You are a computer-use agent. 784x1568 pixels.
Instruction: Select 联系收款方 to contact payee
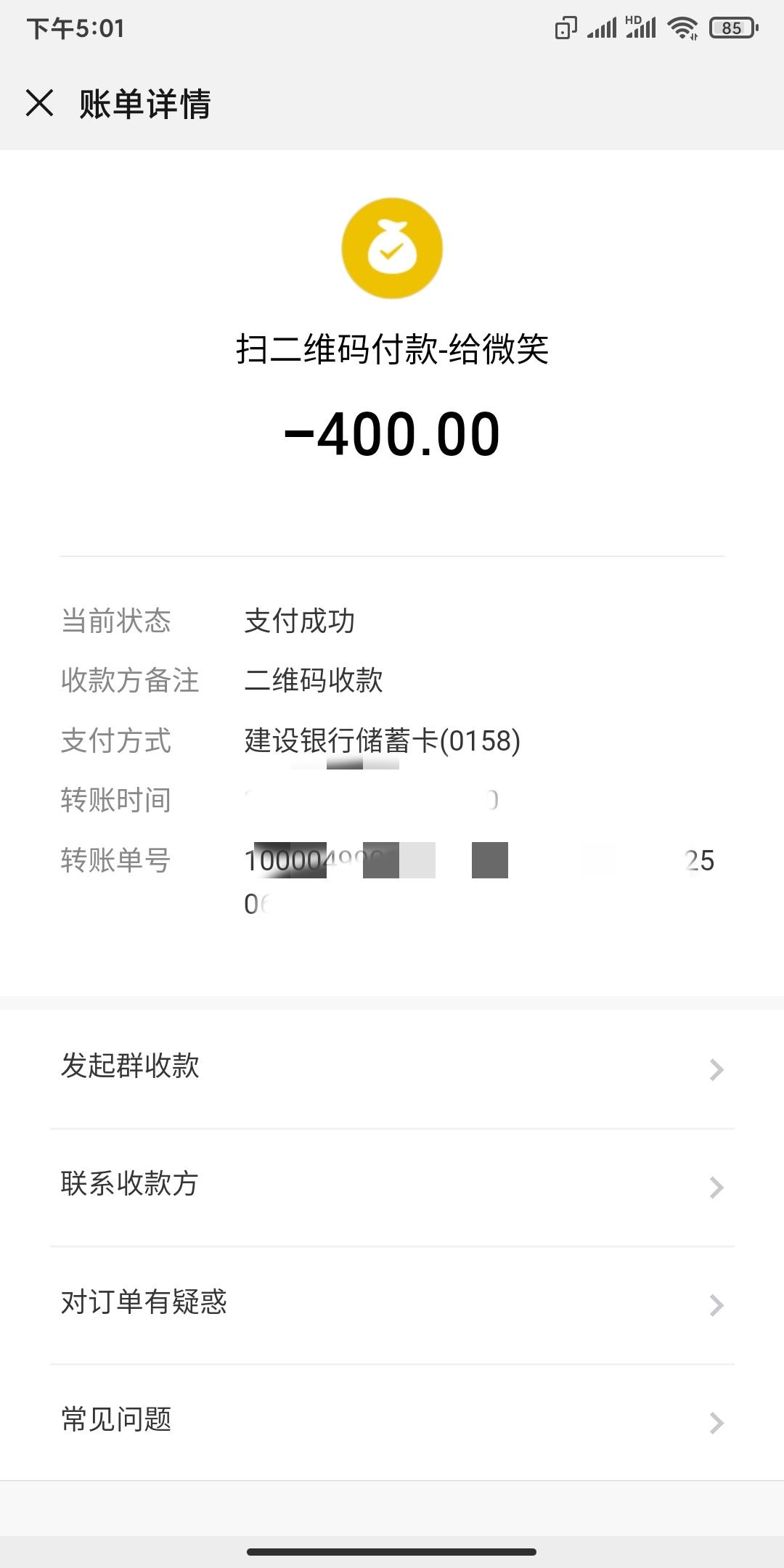coord(392,1185)
